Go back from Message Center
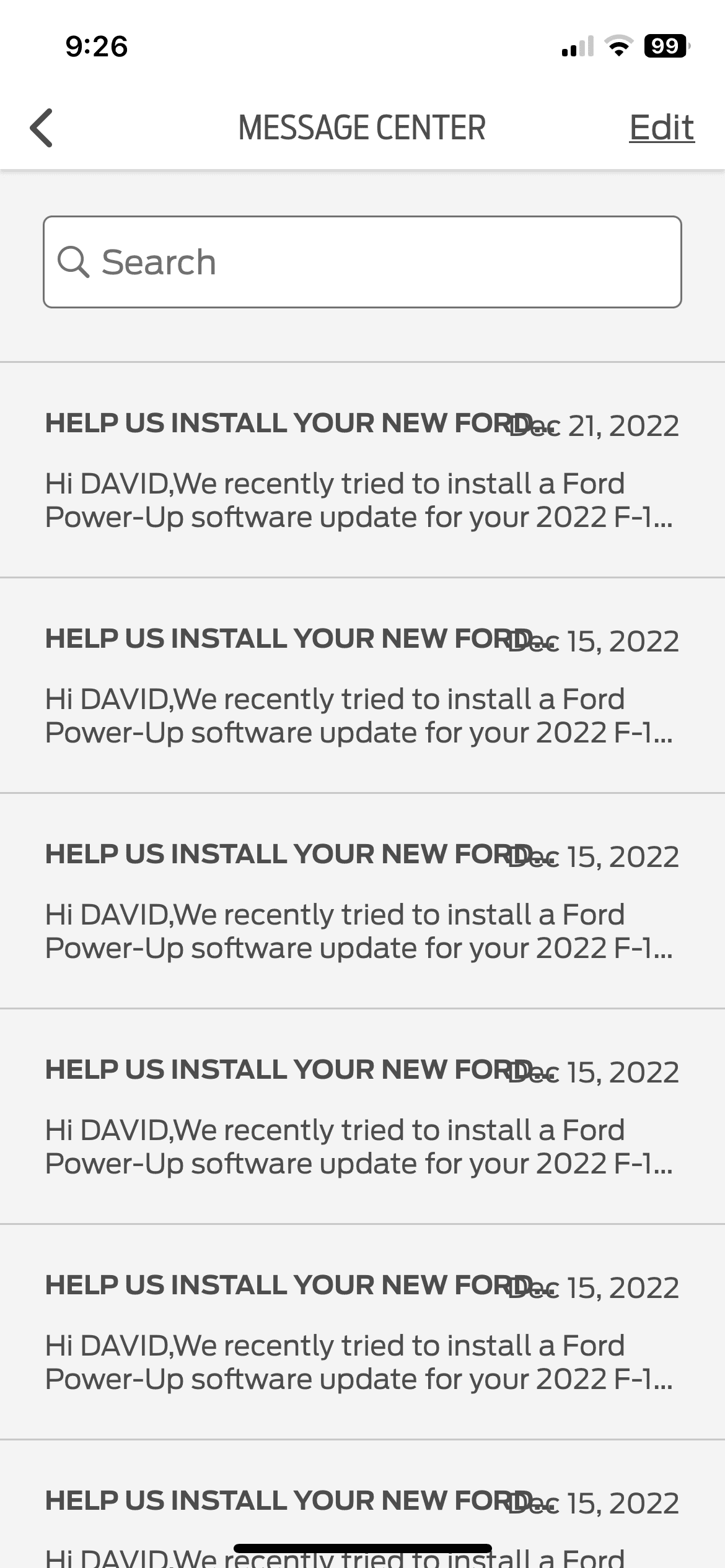This screenshot has height=1568, width=725. [42, 128]
